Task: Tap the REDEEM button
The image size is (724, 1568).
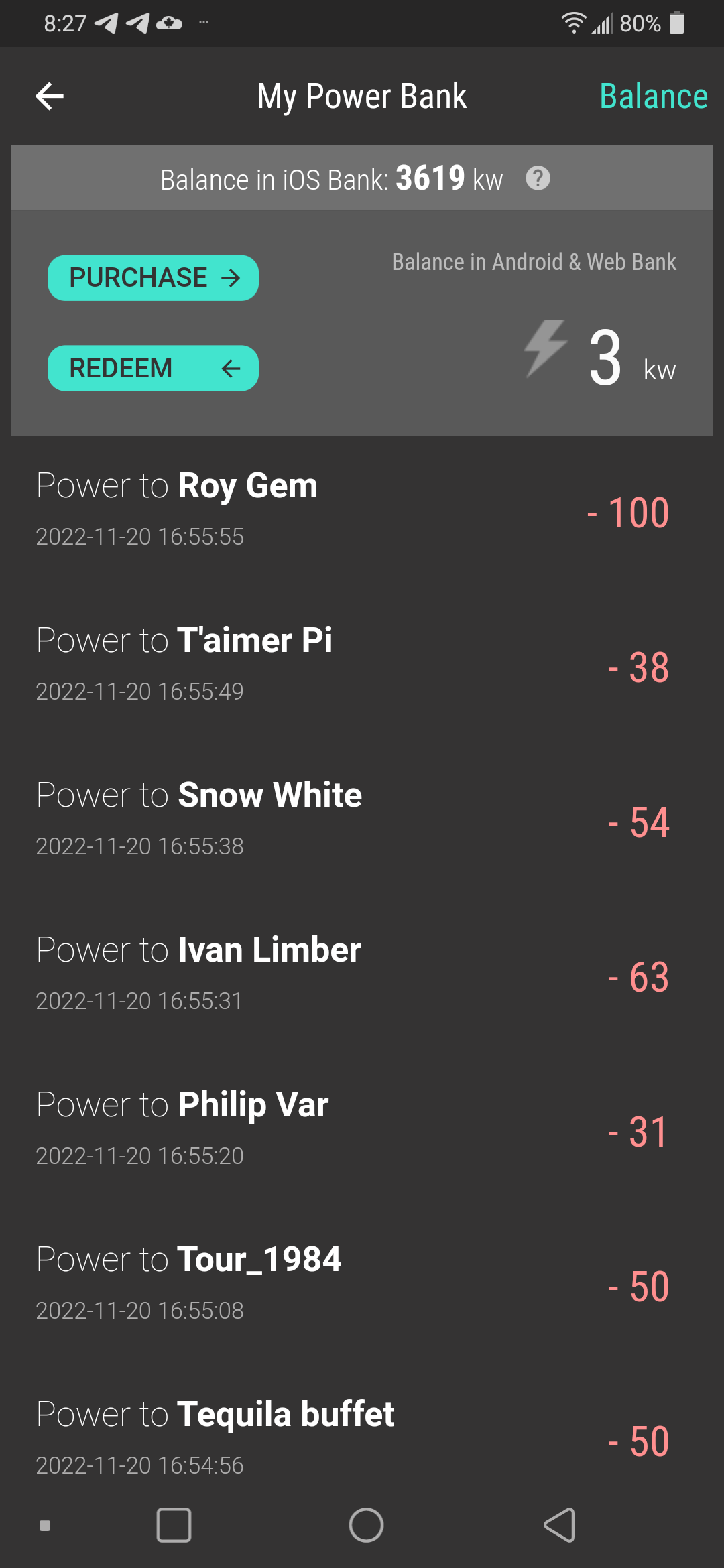Action: (153, 368)
